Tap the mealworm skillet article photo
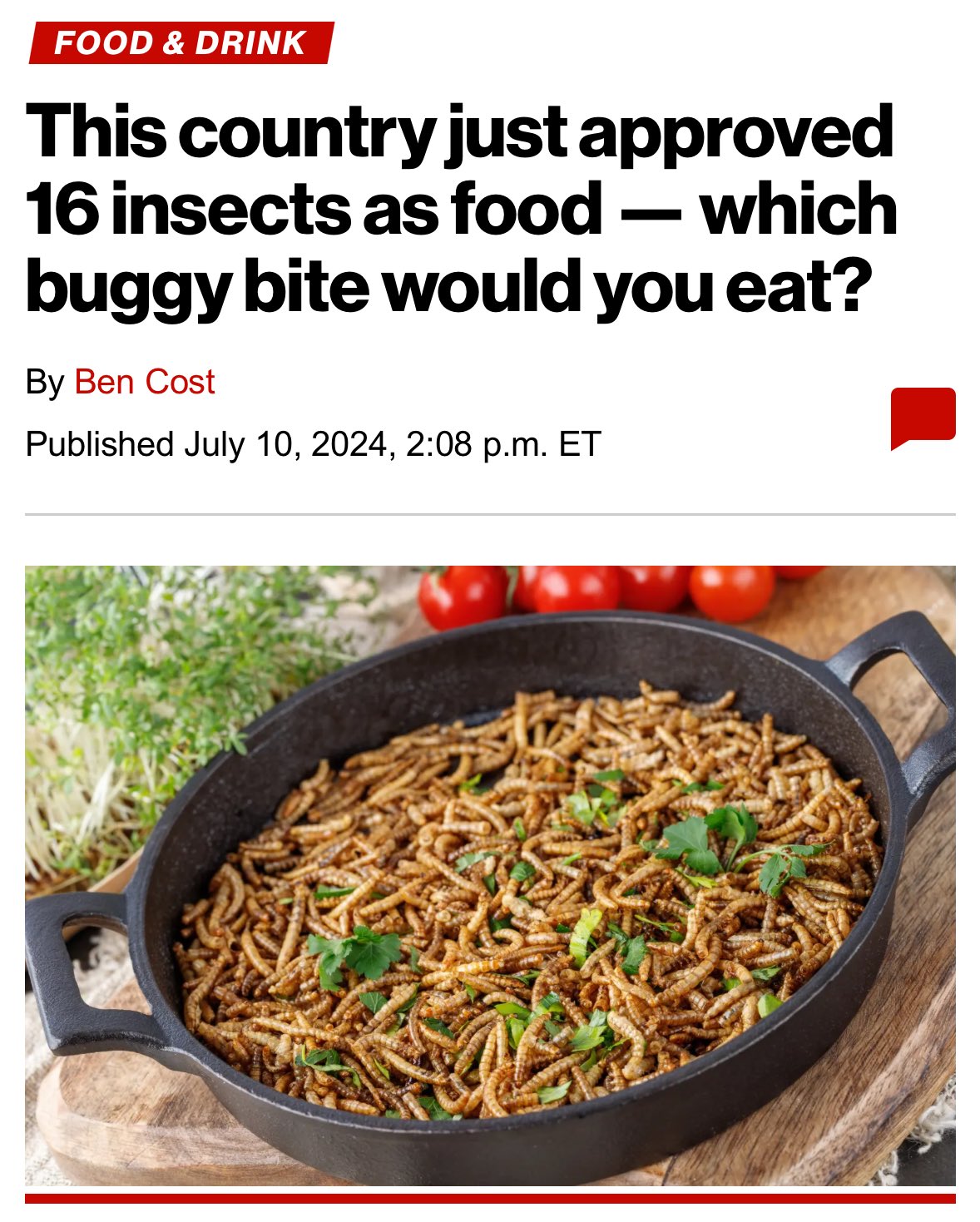Screen dimensions: 980x1222 (x=490, y=875)
